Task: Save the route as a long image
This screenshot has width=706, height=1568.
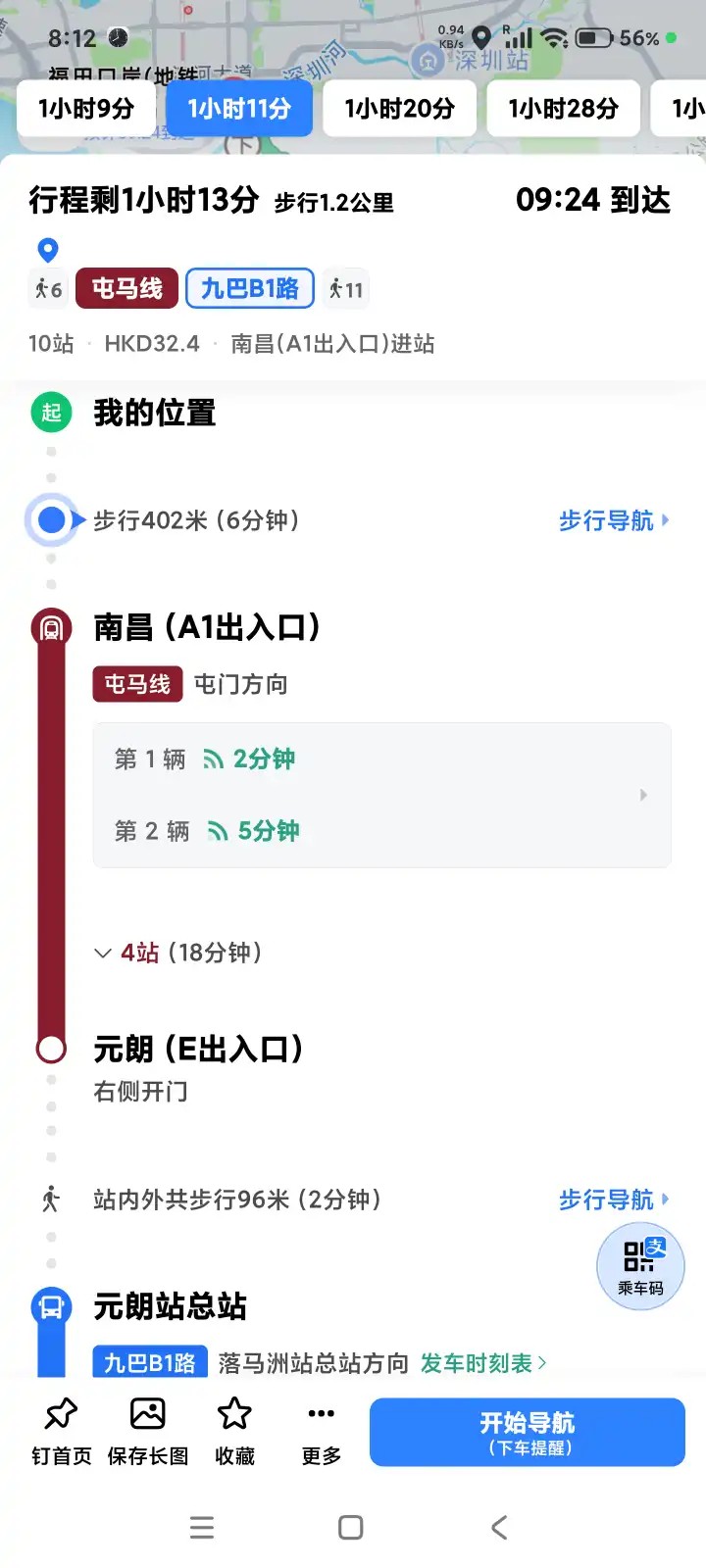Action: (x=147, y=1432)
